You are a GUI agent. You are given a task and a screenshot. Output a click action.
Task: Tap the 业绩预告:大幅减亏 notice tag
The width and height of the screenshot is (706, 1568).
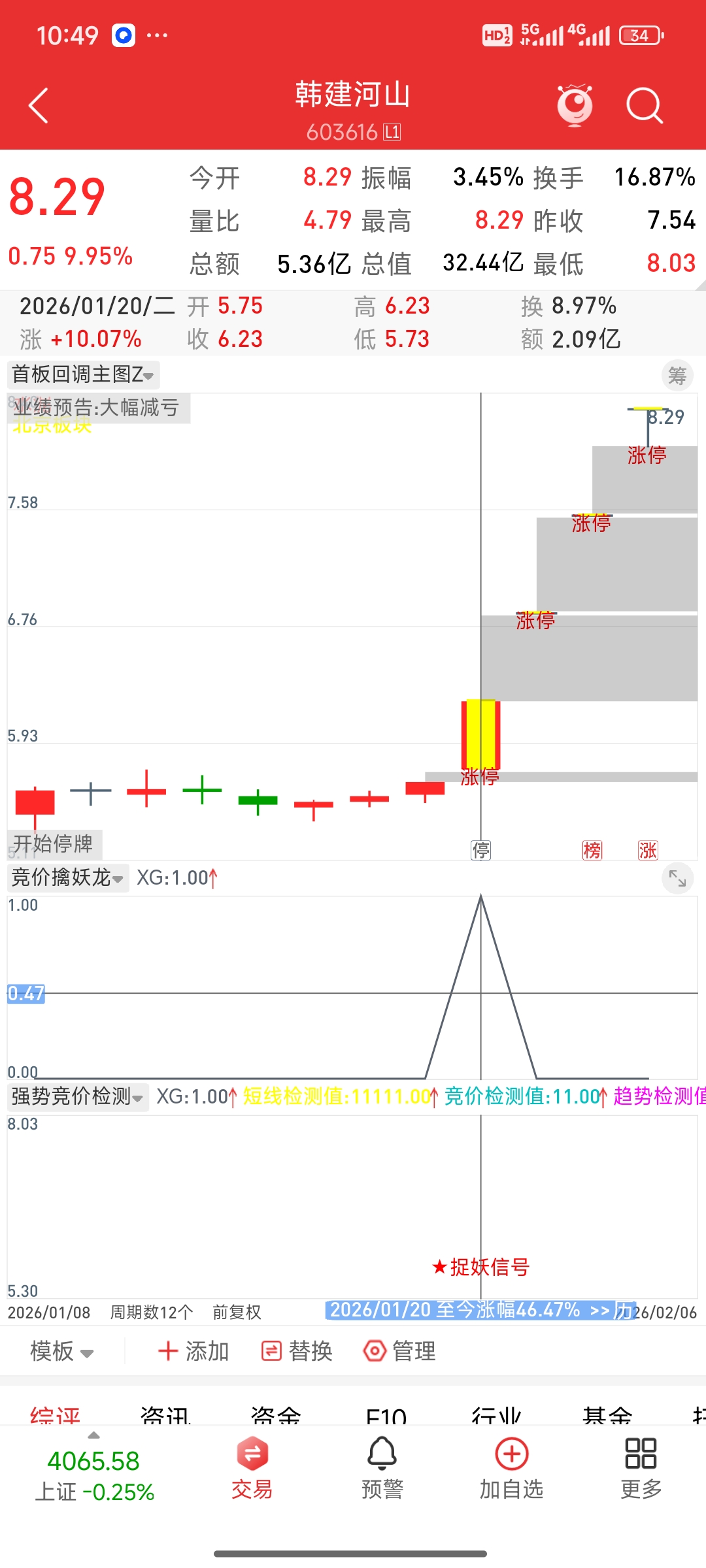pyautogui.click(x=97, y=408)
